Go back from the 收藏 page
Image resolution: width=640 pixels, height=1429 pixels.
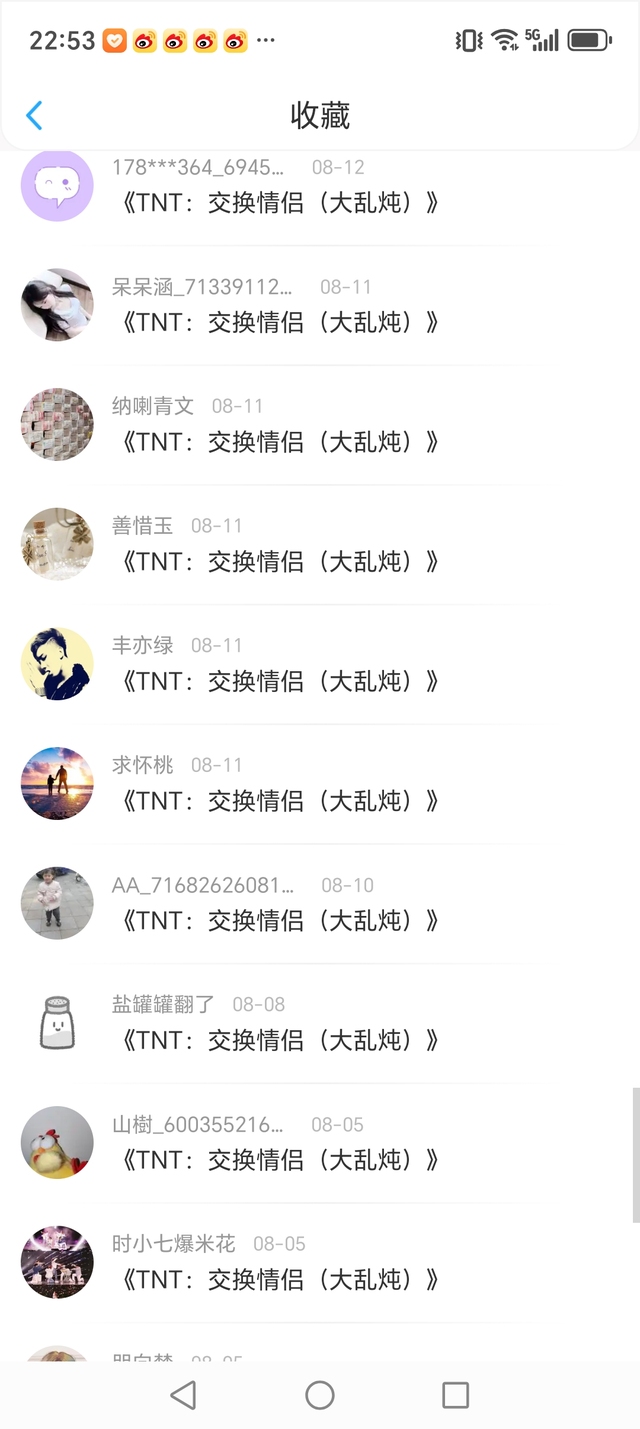coord(34,116)
